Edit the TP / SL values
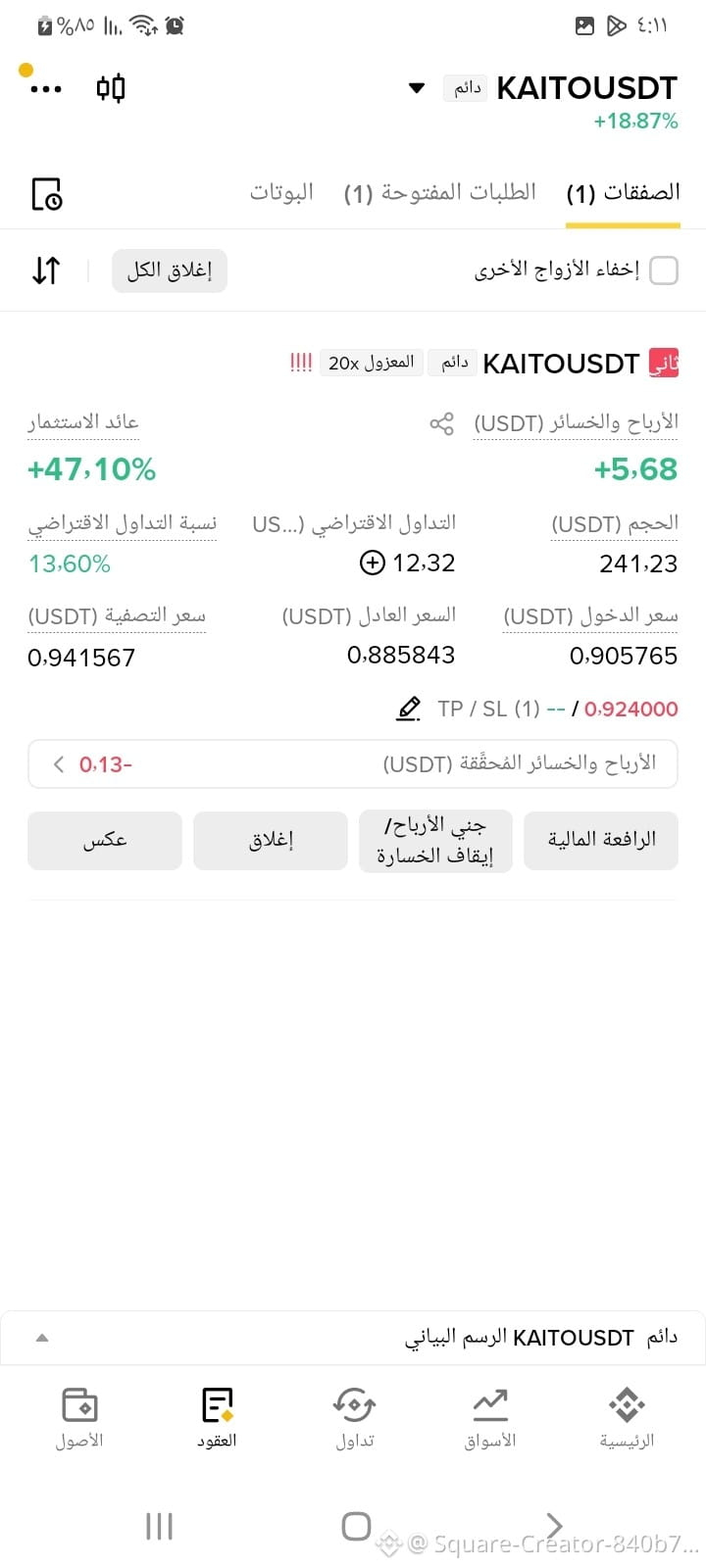Image resolution: width=706 pixels, height=1568 pixels. point(409,709)
